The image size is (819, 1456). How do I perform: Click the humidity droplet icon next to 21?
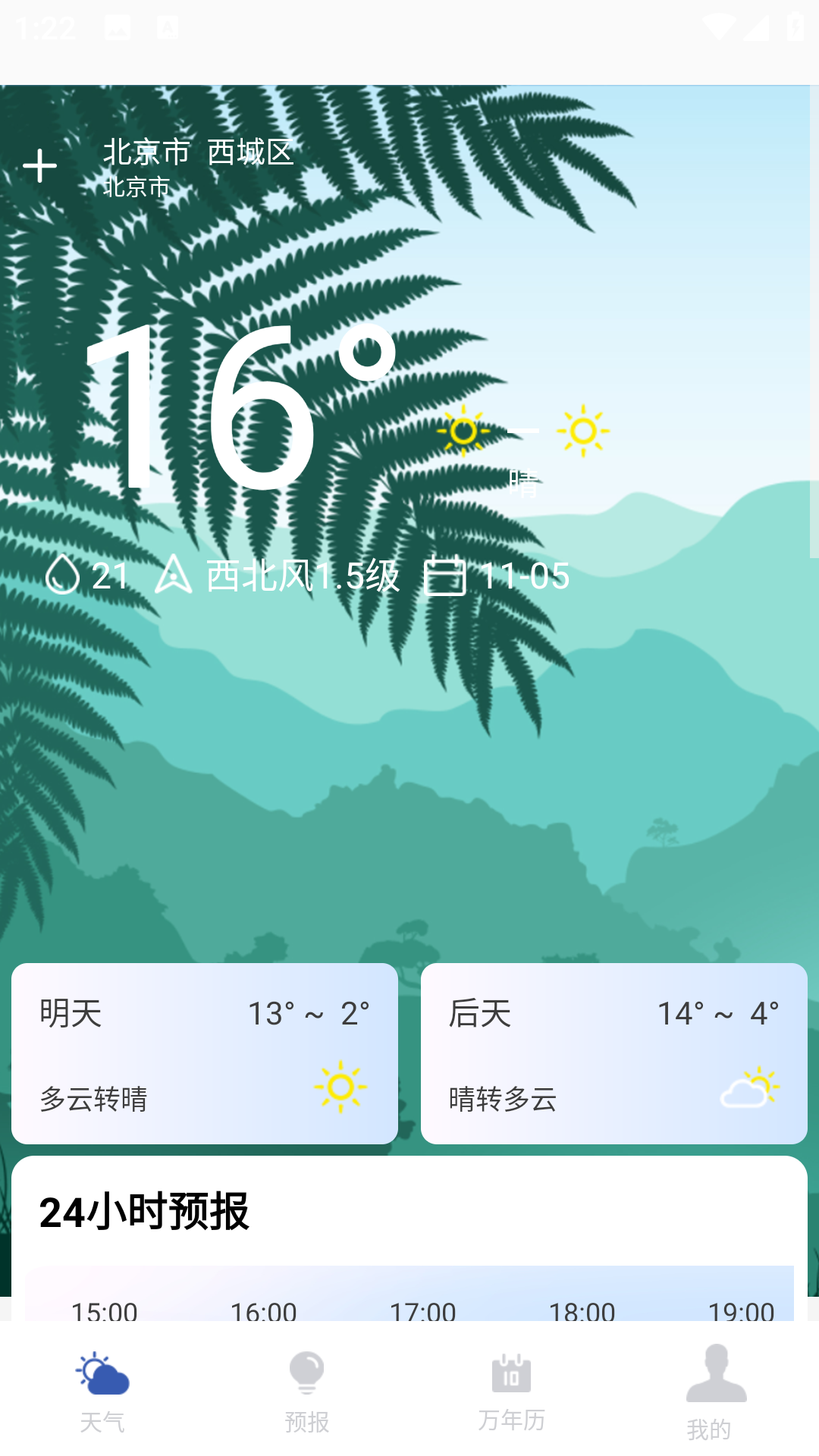63,576
